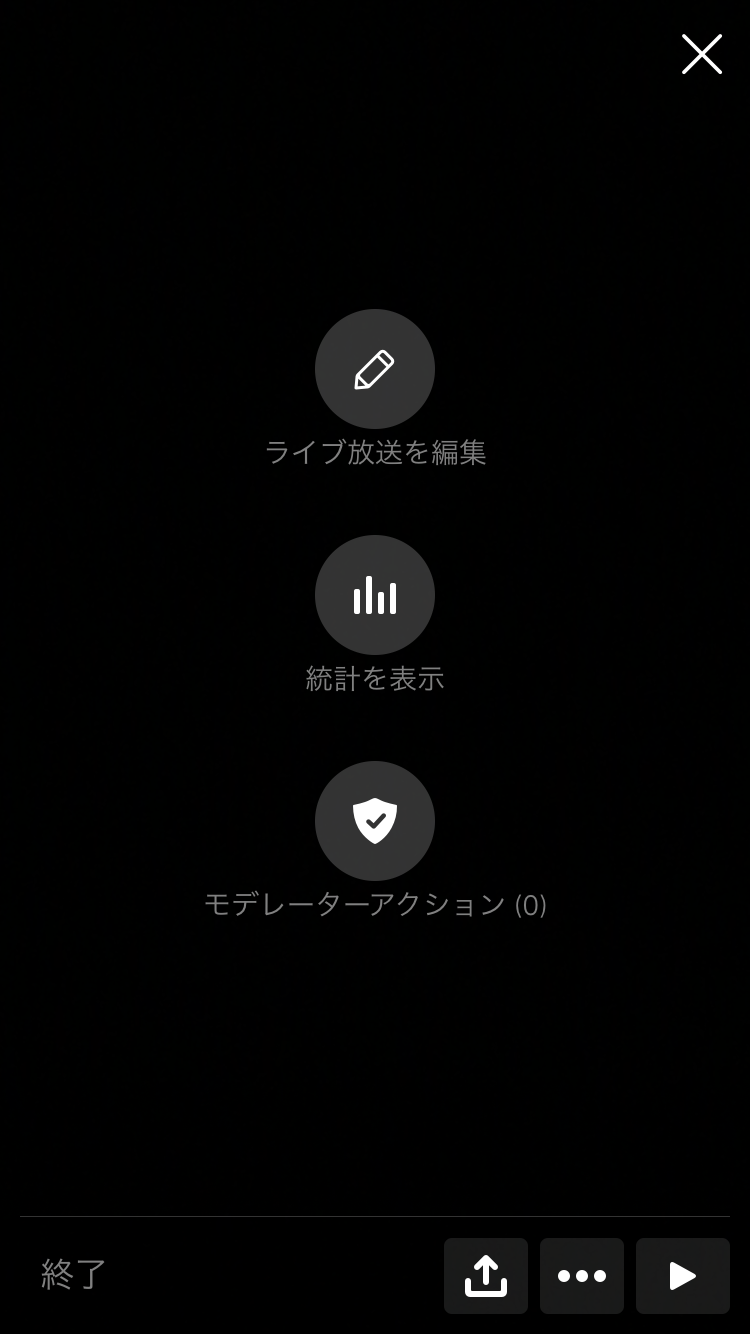Click ライブ放送を編集 label

click(x=375, y=452)
